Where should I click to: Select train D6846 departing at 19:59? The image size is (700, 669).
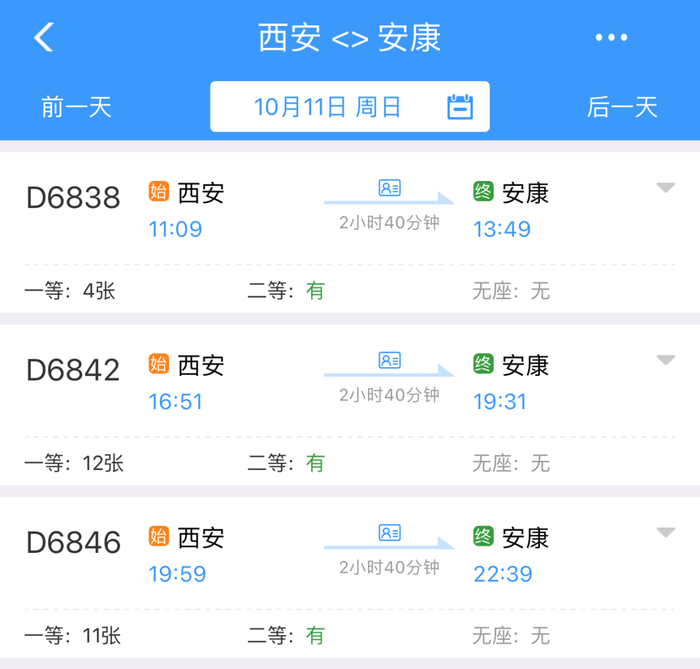[73, 543]
